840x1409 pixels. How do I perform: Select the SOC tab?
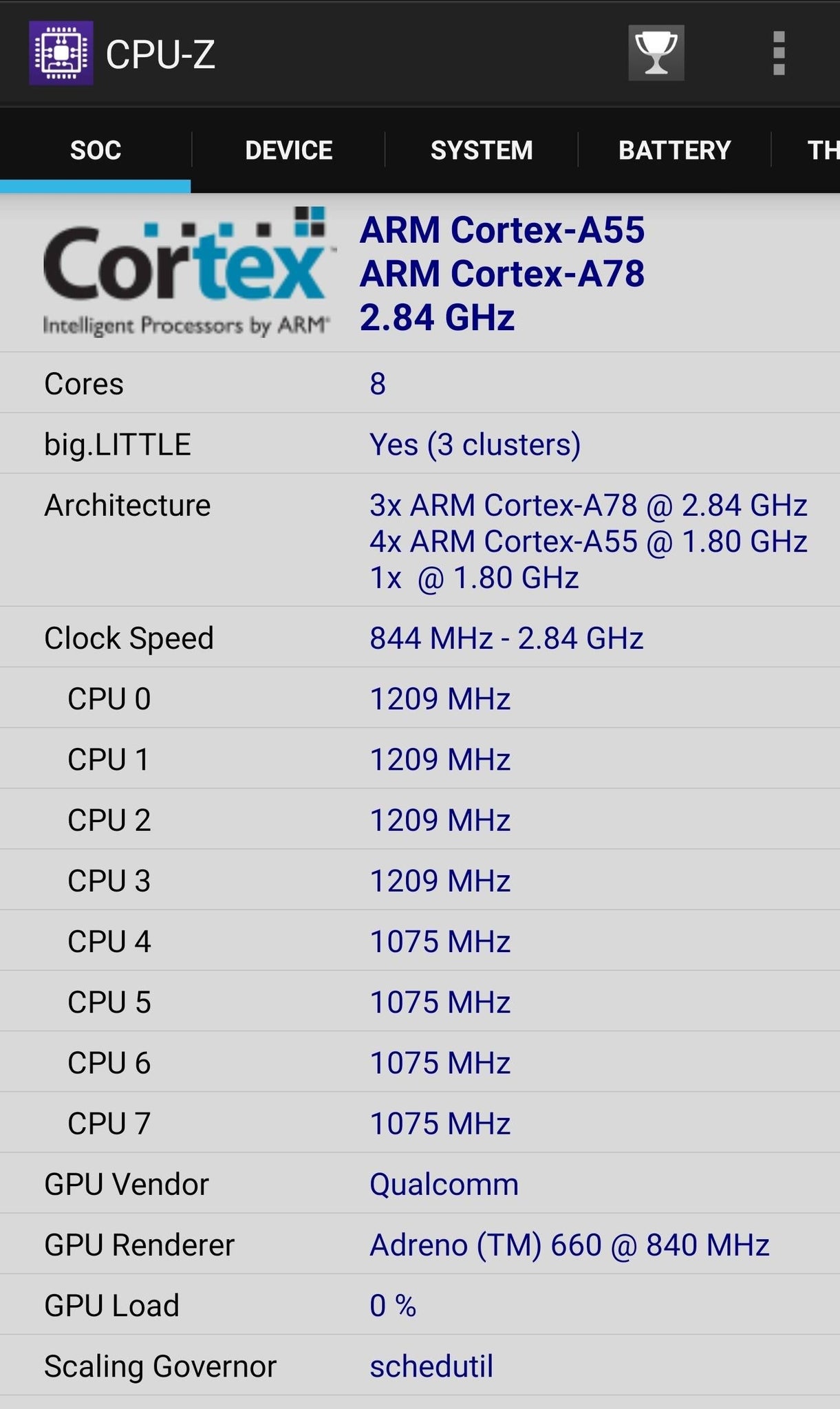coord(96,151)
